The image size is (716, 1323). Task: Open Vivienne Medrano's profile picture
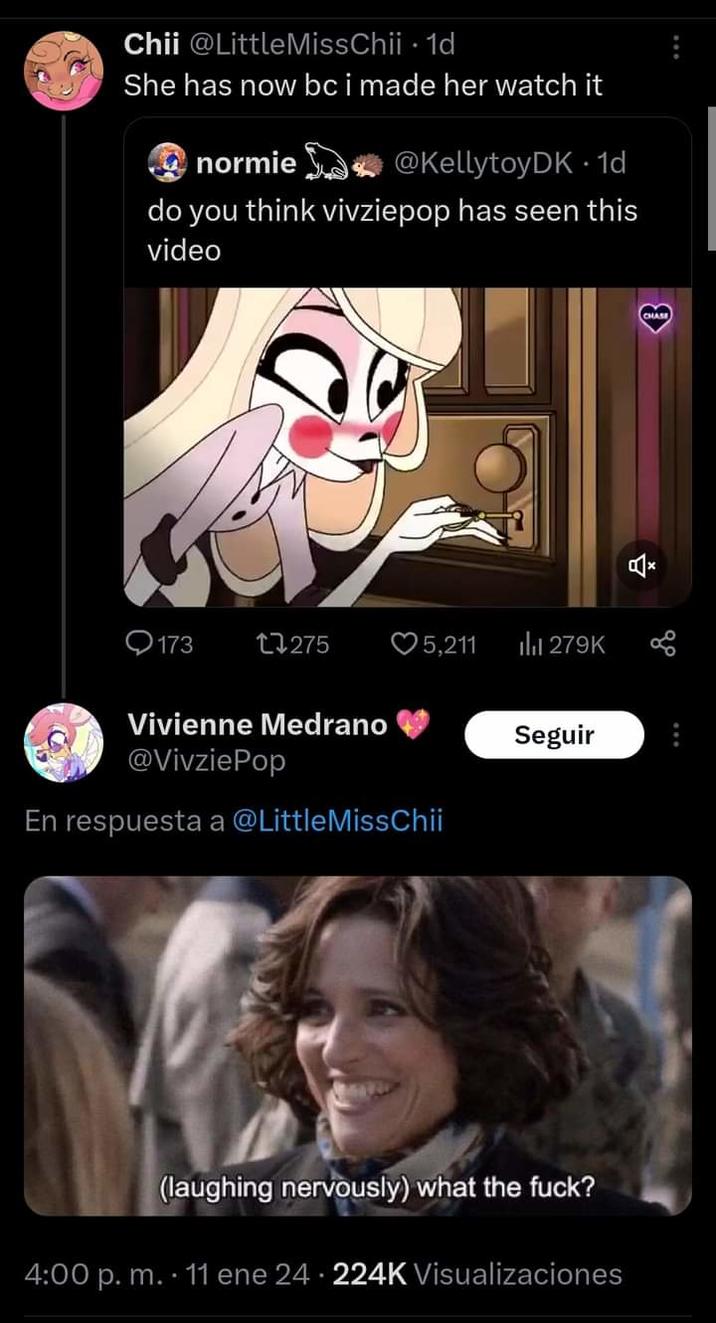[x=64, y=742]
